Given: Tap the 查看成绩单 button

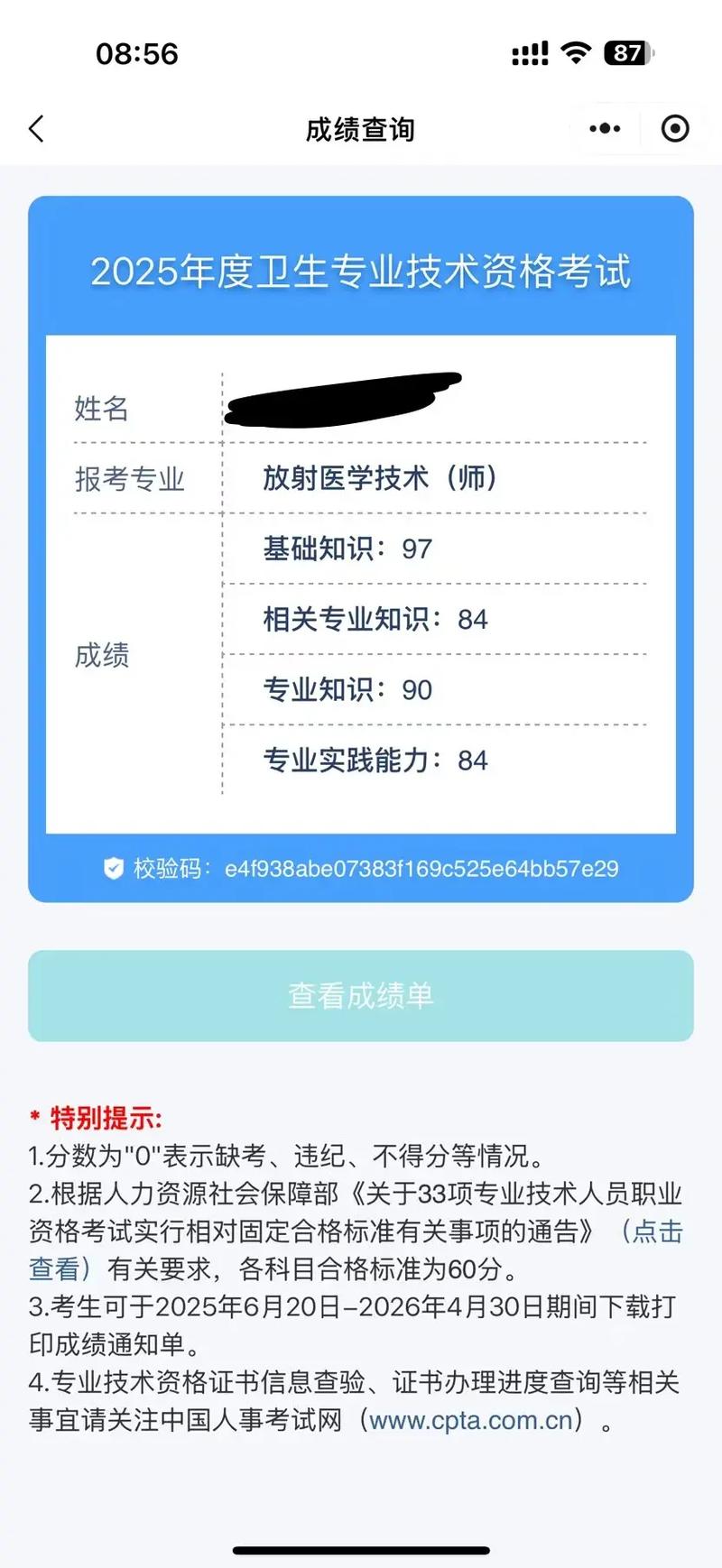Looking at the screenshot, I should [x=361, y=996].
